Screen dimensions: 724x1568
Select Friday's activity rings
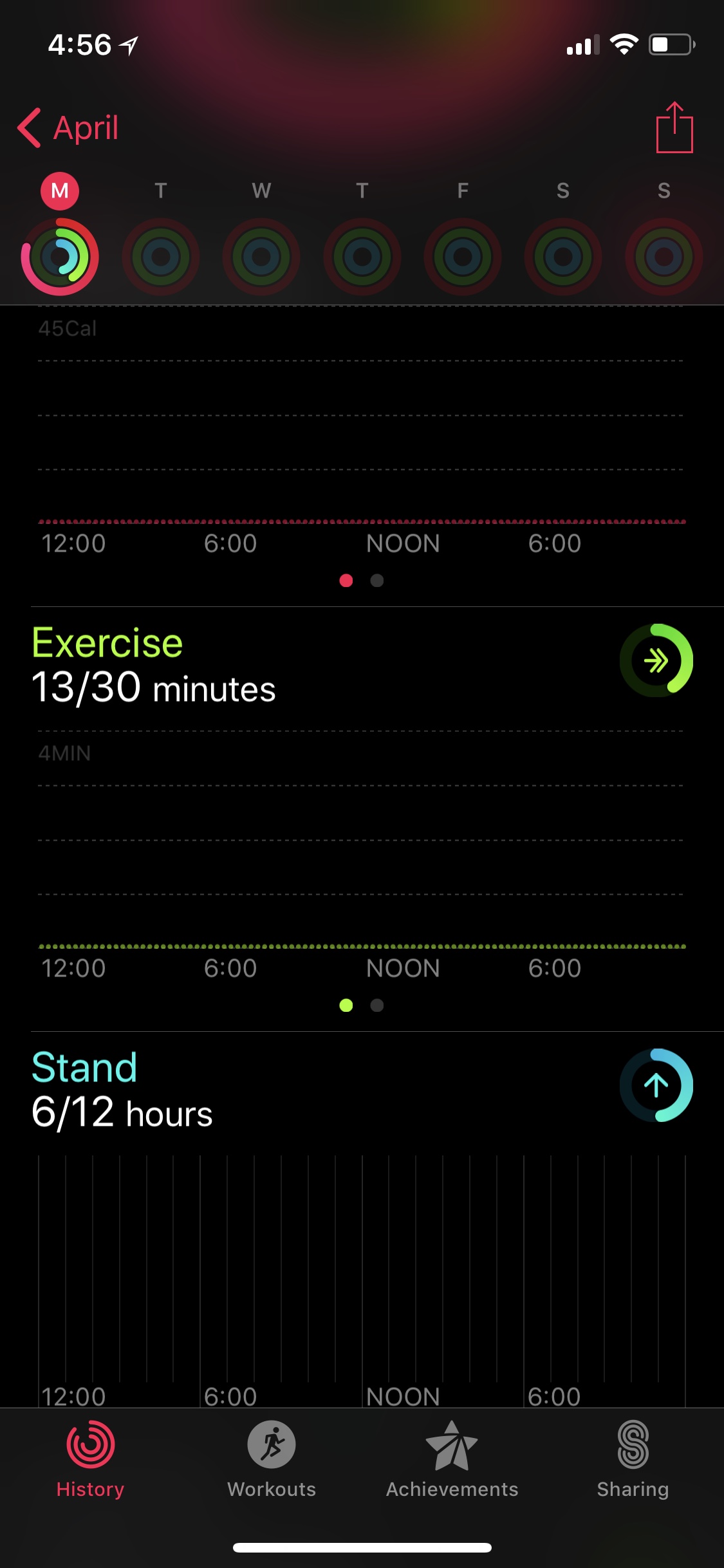462,256
